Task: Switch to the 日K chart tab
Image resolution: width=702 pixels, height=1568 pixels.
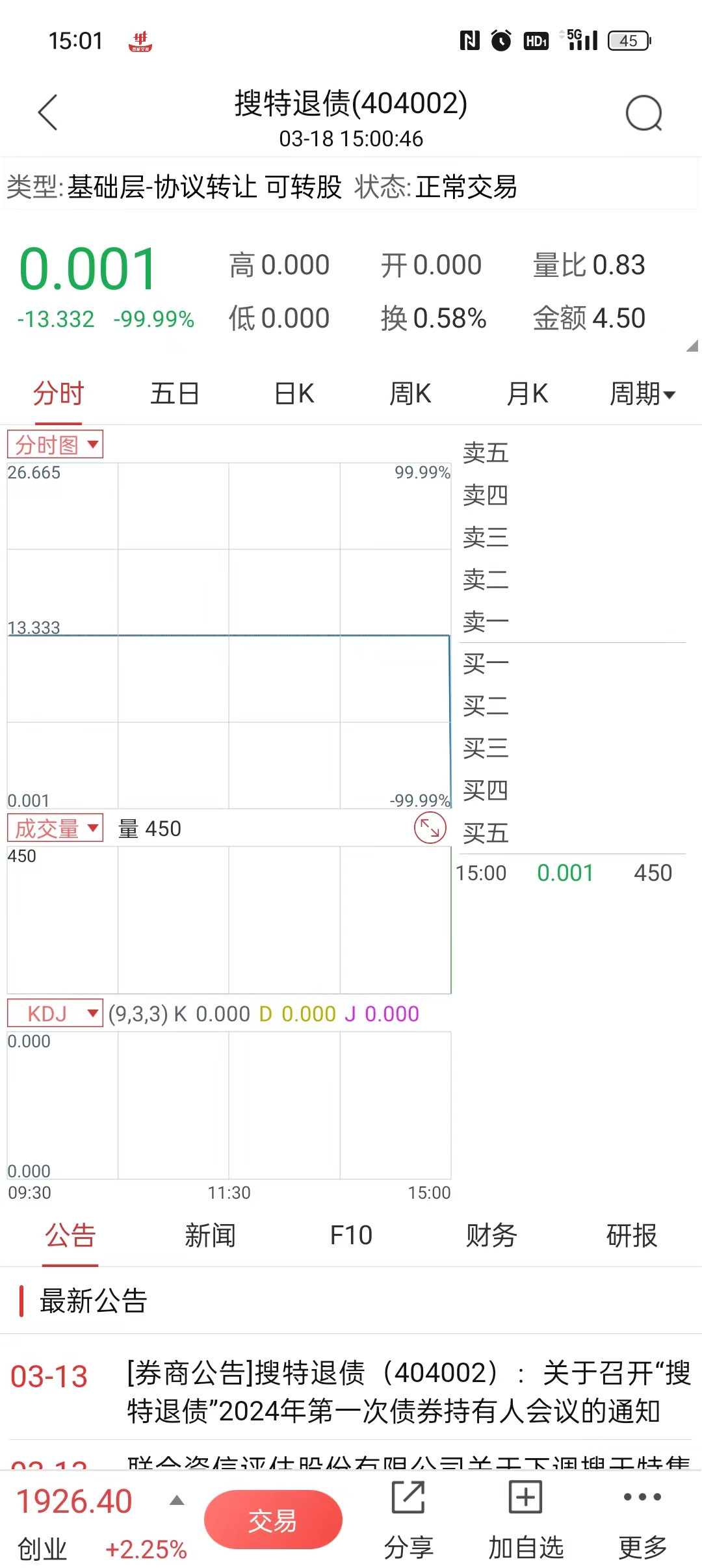Action: 294,393
